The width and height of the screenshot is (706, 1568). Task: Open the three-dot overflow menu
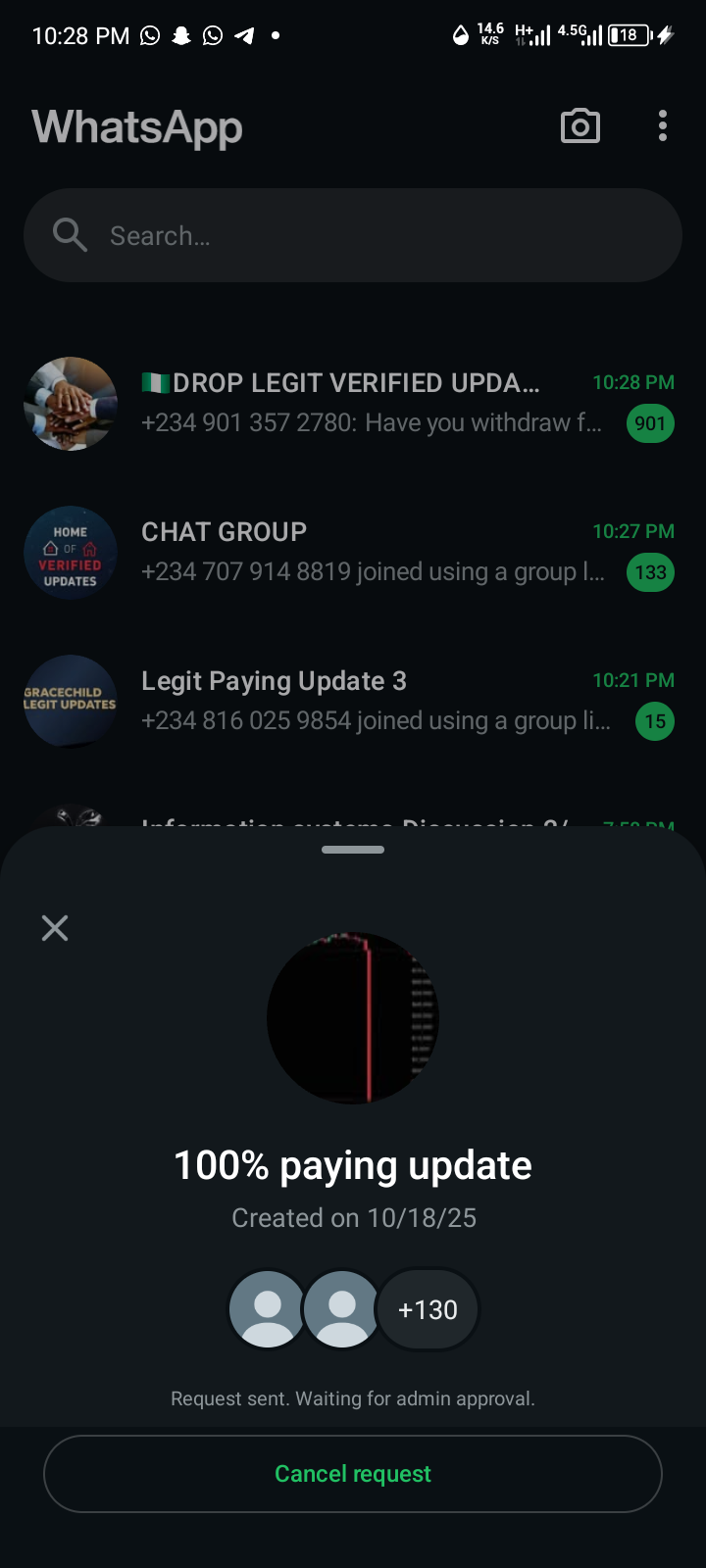(x=663, y=126)
